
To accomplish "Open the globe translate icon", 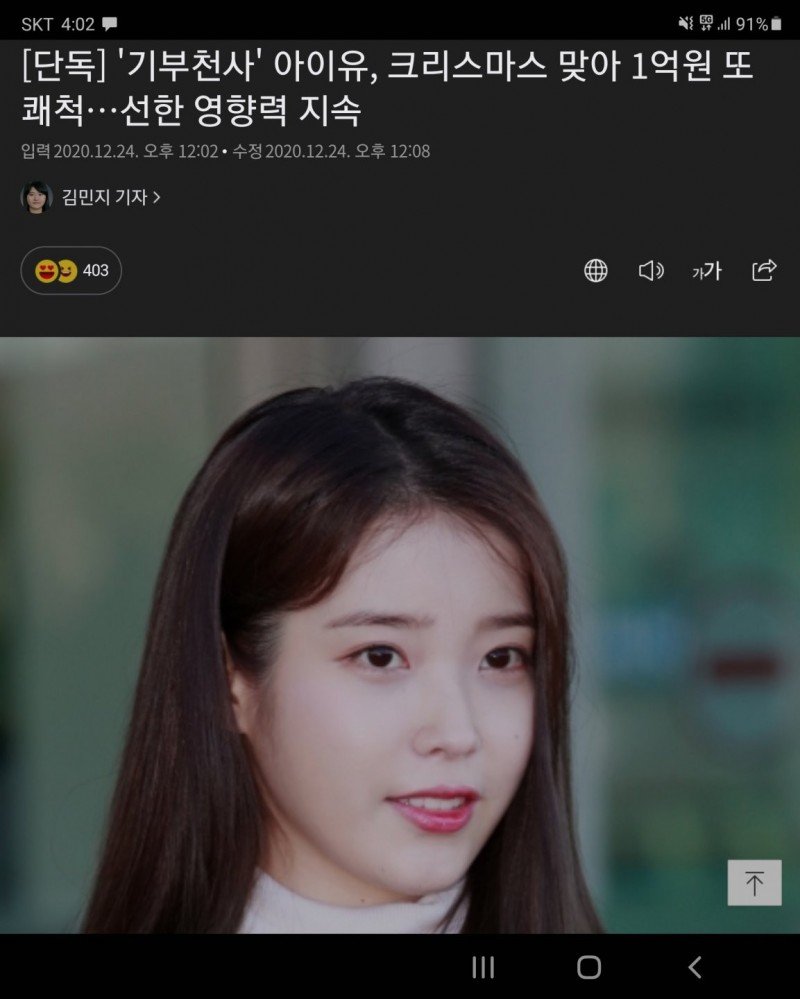I will [596, 271].
